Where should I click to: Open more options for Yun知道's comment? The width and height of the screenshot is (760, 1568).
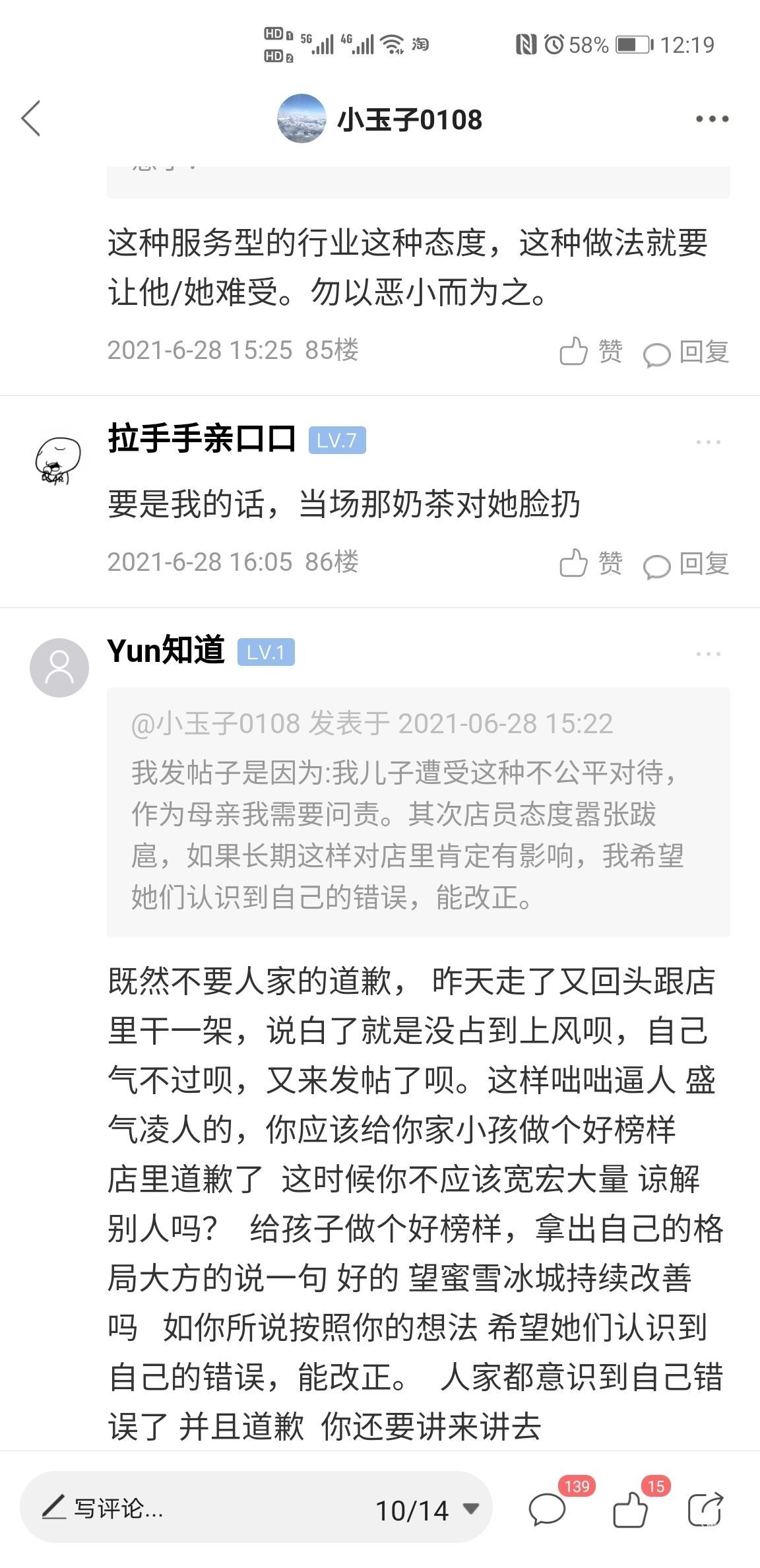tap(708, 654)
